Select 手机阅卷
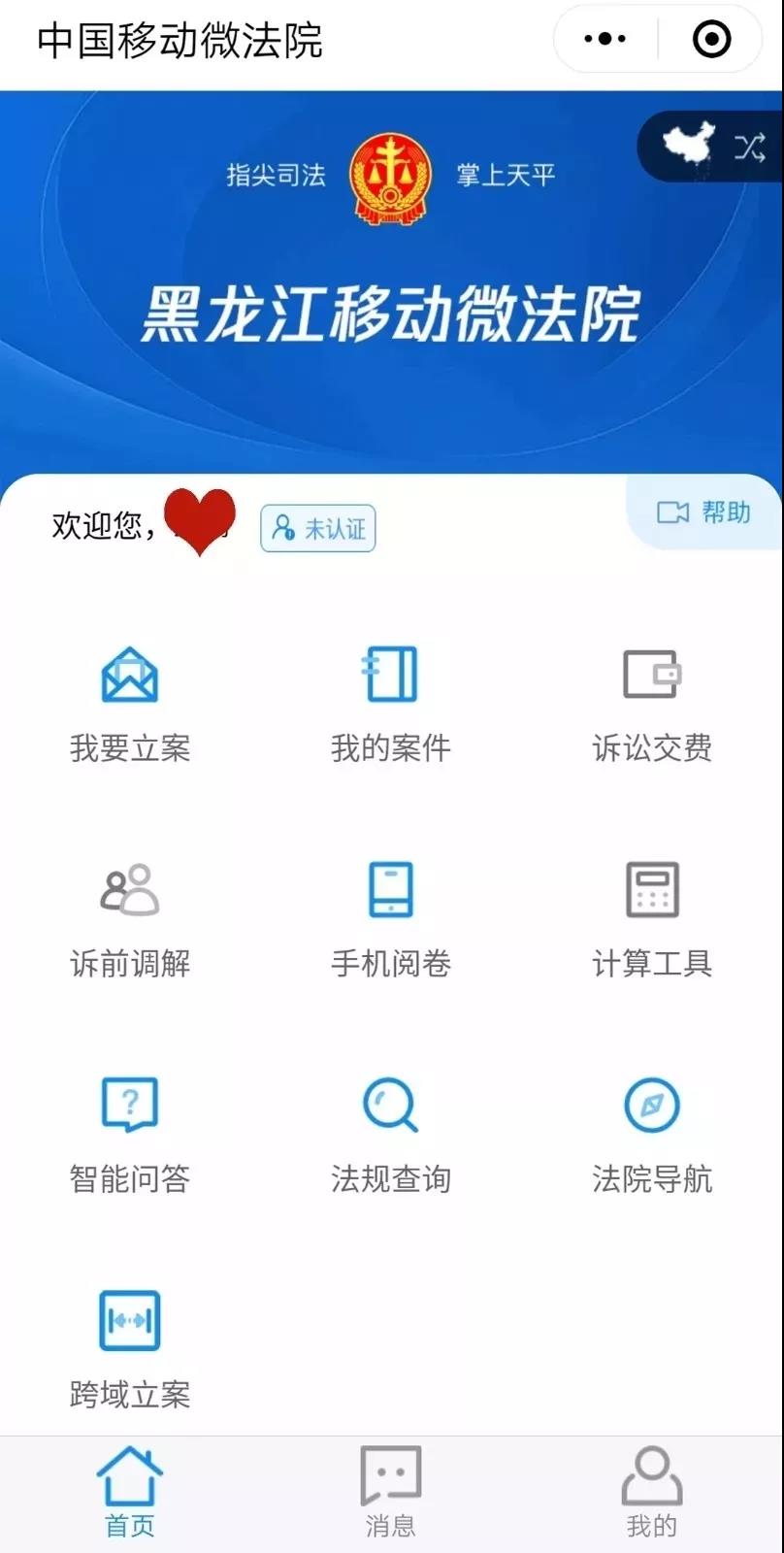The height and width of the screenshot is (1553, 784). [x=391, y=918]
